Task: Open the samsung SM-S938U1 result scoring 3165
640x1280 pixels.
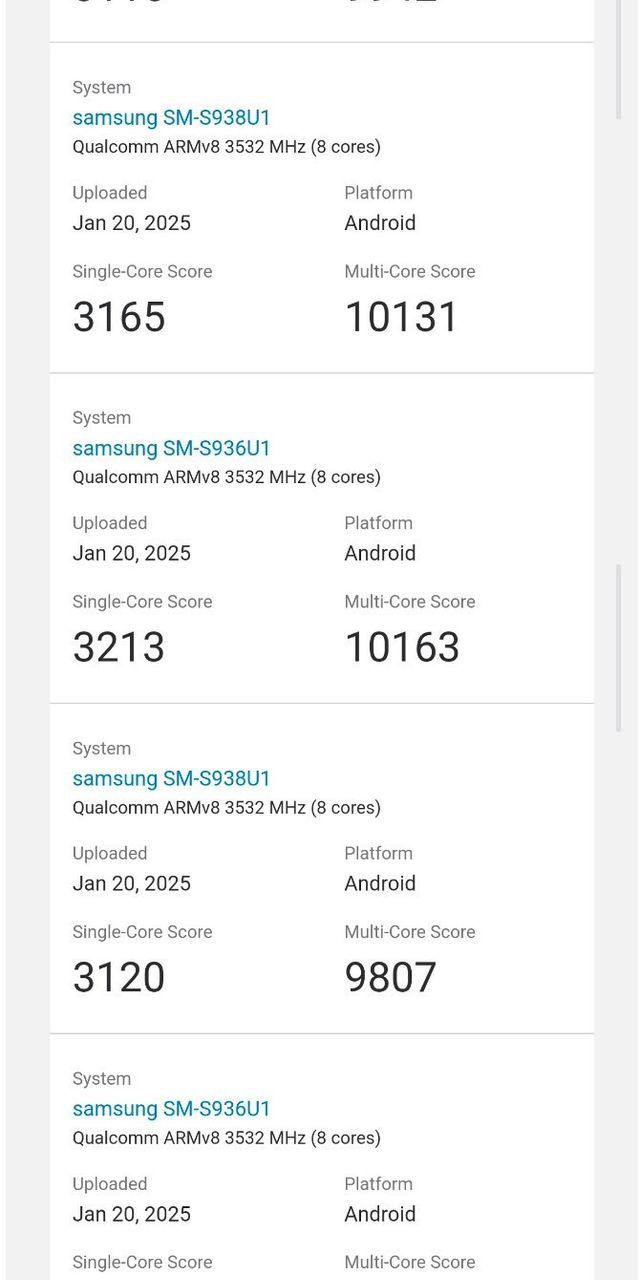Action: point(171,118)
